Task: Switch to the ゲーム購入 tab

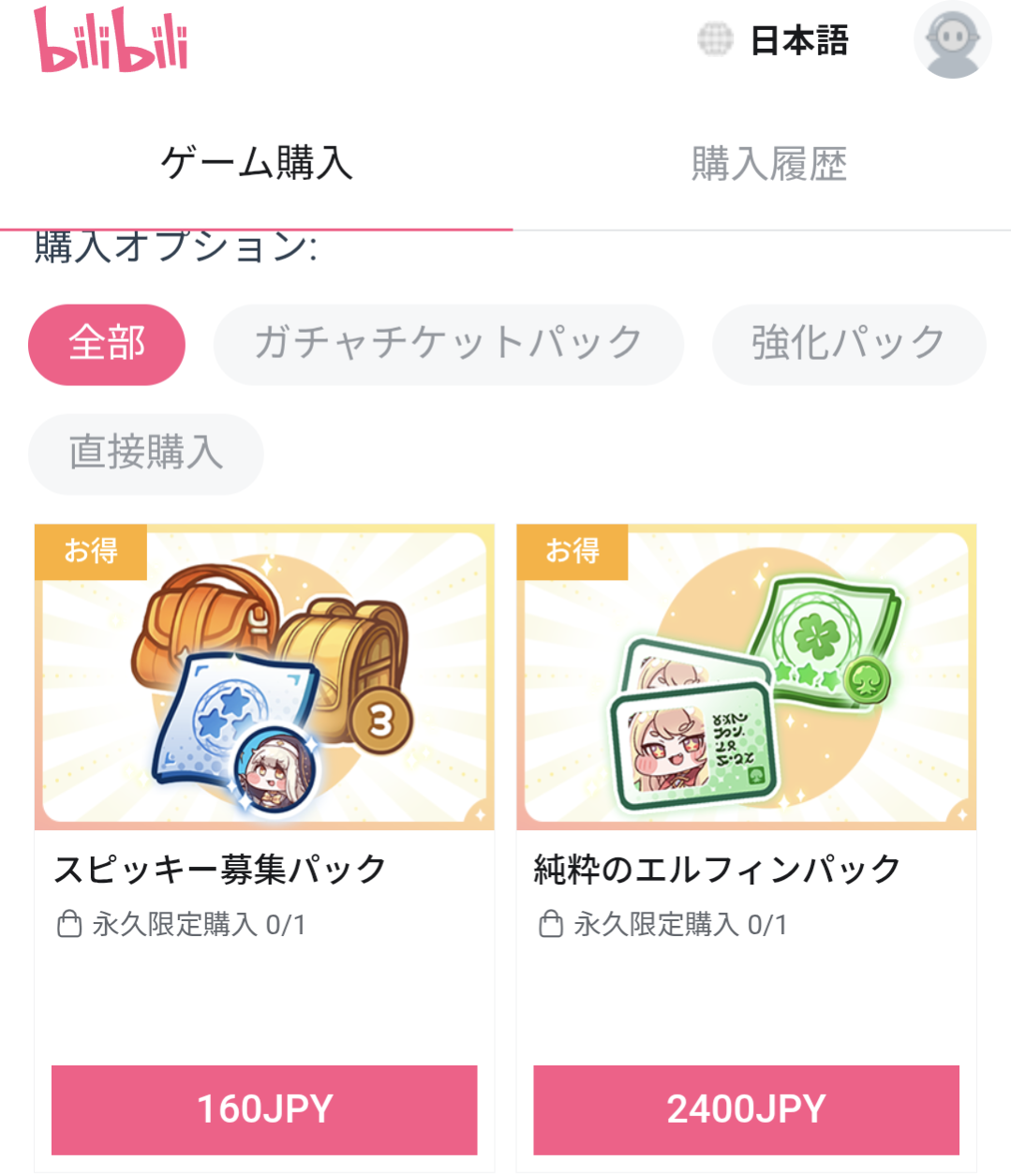Action: pos(256,163)
